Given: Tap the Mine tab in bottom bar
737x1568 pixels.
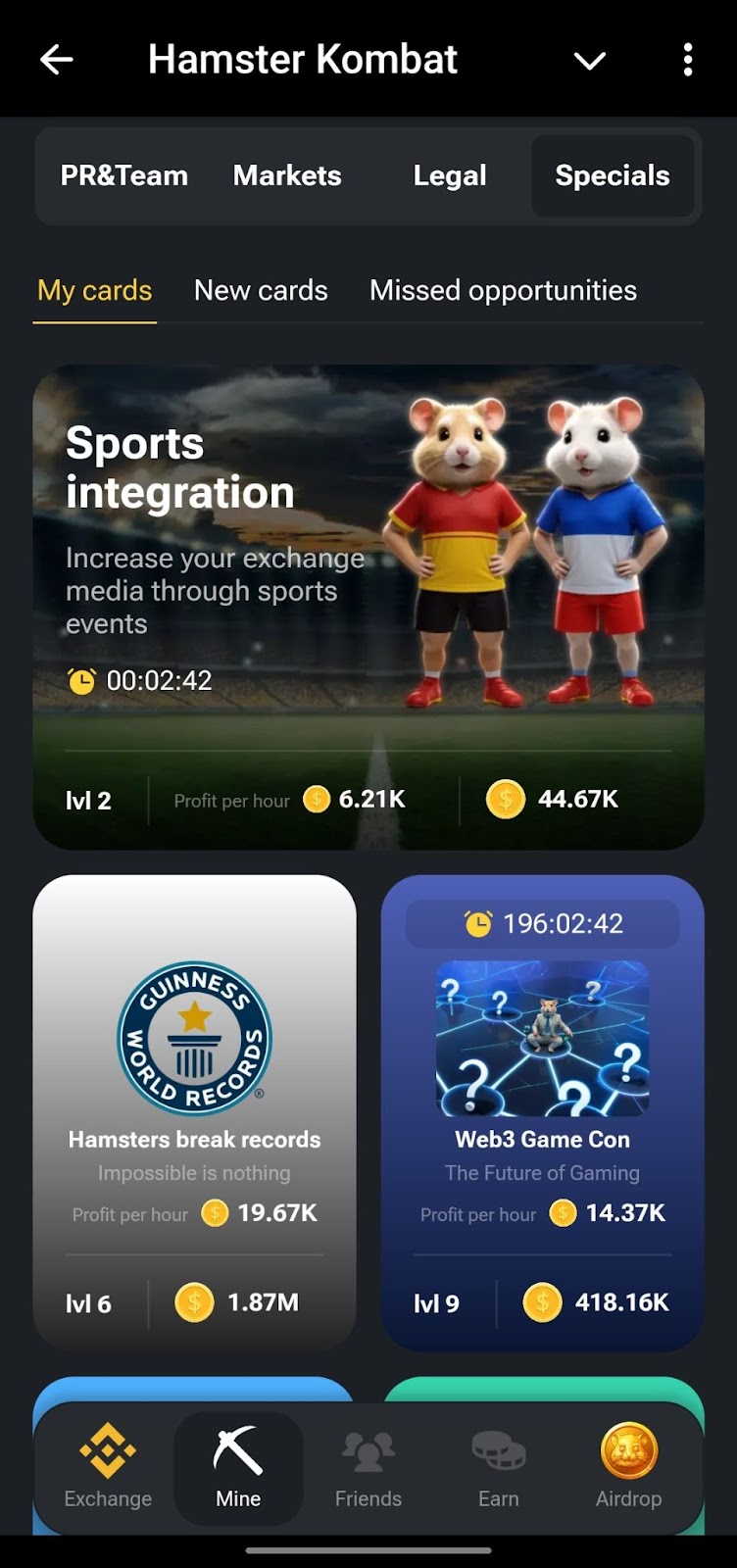Looking at the screenshot, I should 238,1467.
